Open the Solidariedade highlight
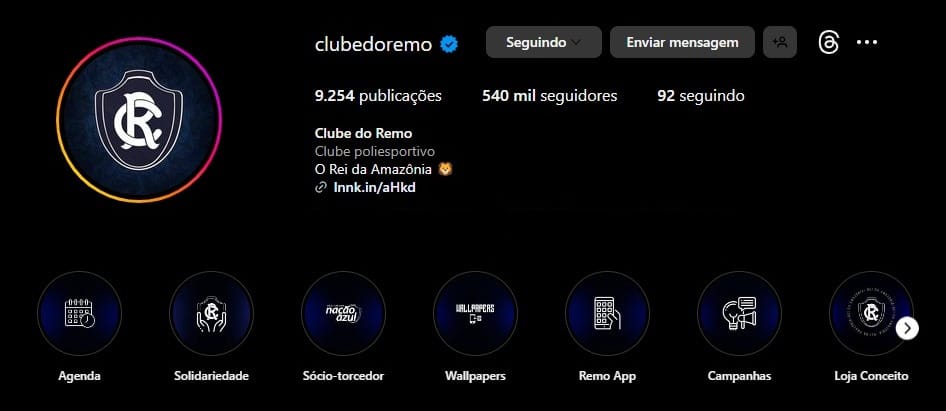 click(211, 313)
